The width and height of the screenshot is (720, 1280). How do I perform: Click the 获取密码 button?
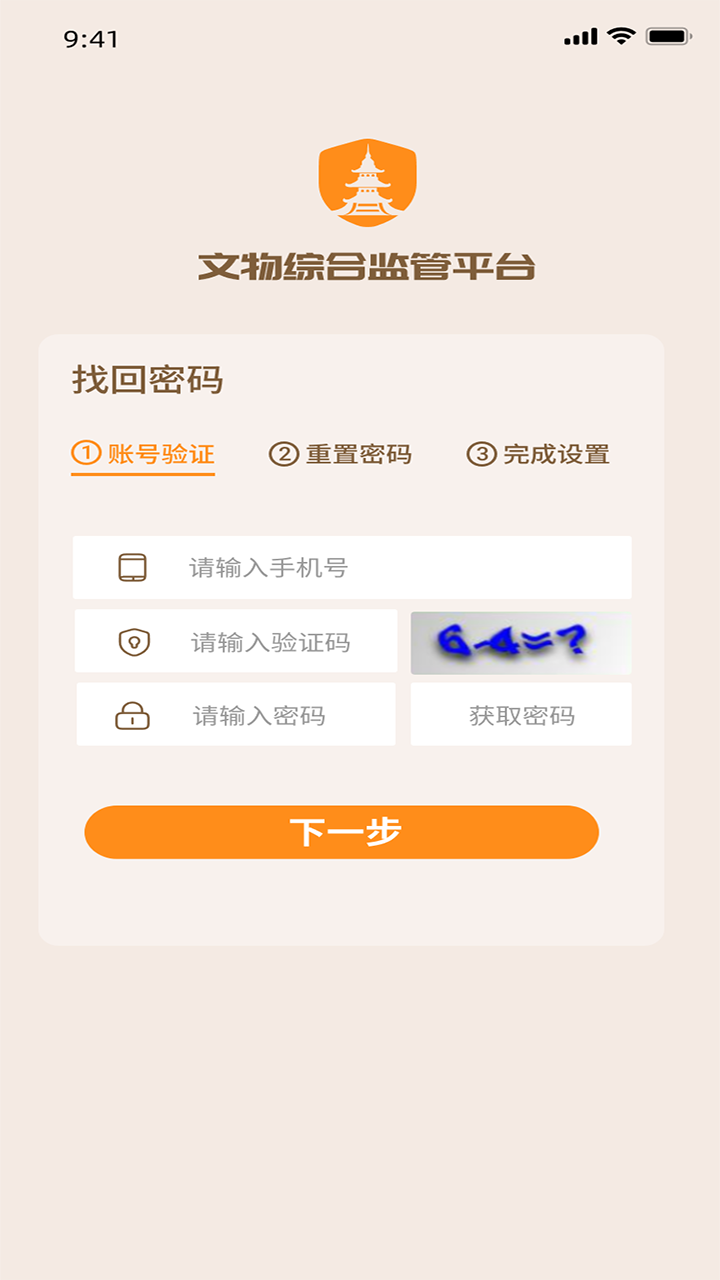[520, 714]
